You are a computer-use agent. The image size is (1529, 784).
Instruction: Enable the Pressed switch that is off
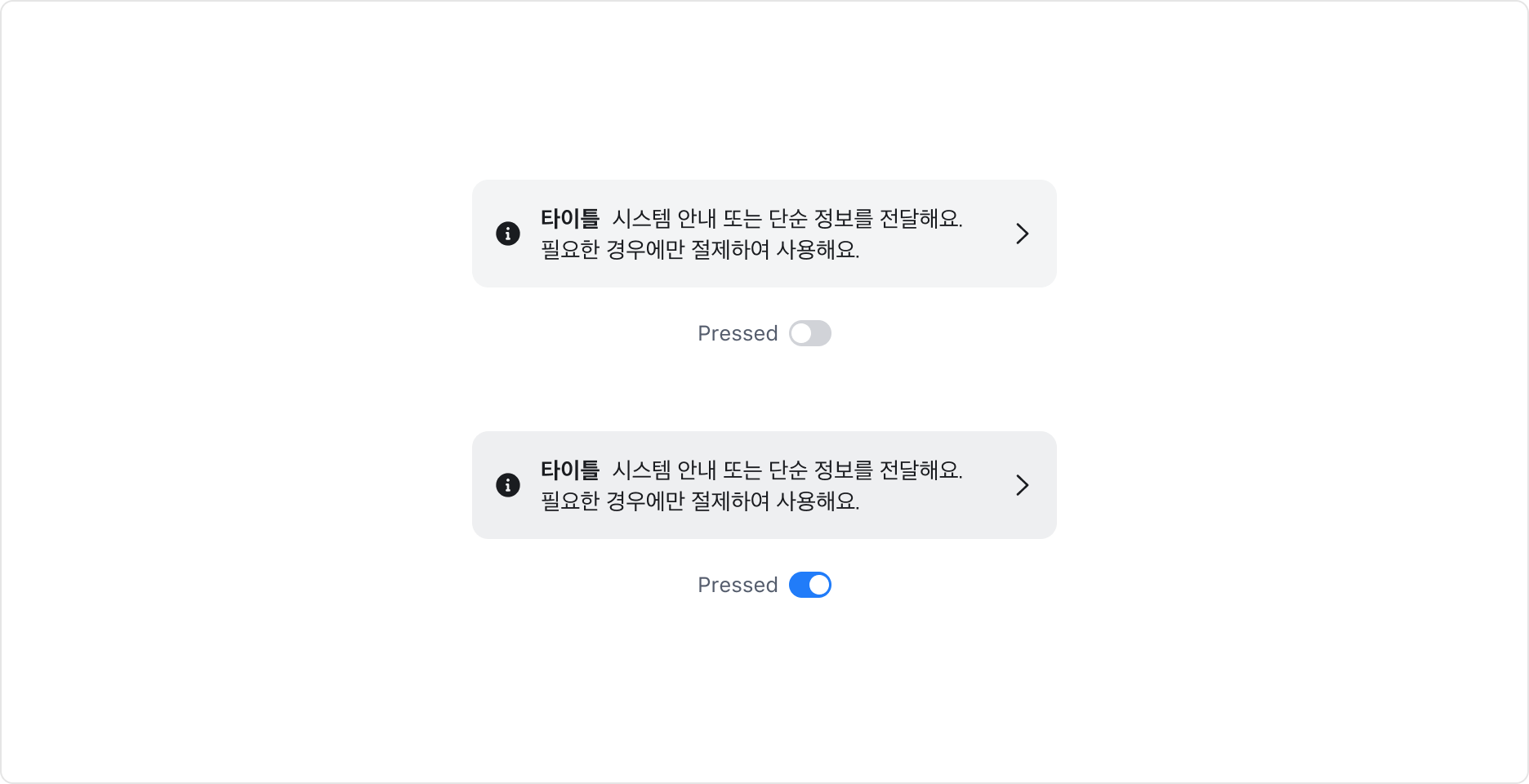coord(809,333)
